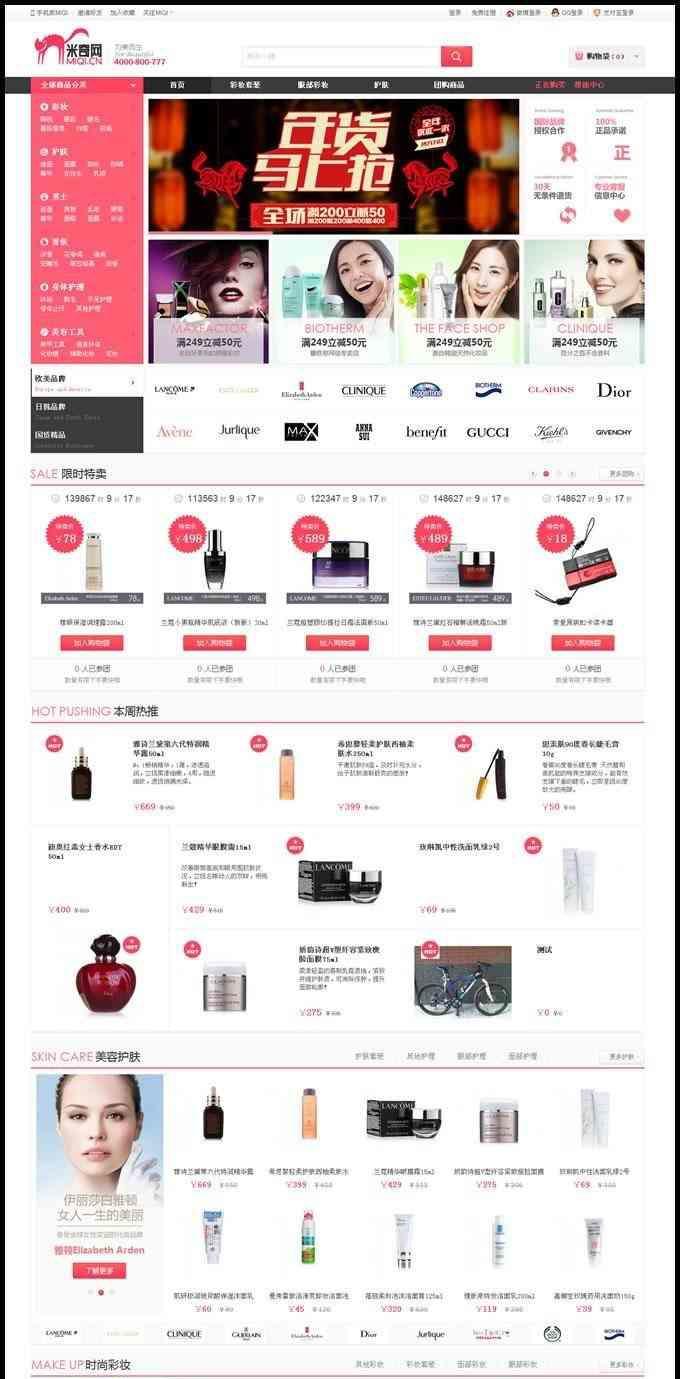Open the 美妆工具 sidebar category
680x1379 pixels.
click(61, 331)
